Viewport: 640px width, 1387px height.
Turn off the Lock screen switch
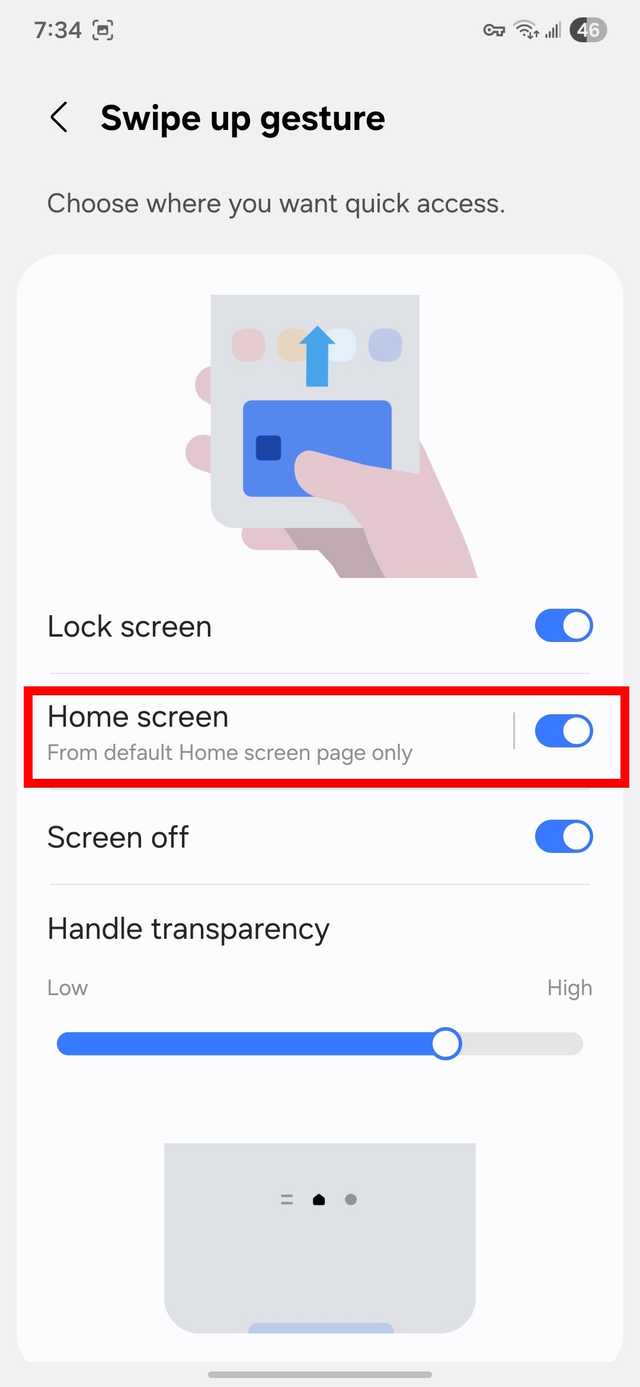pos(563,627)
